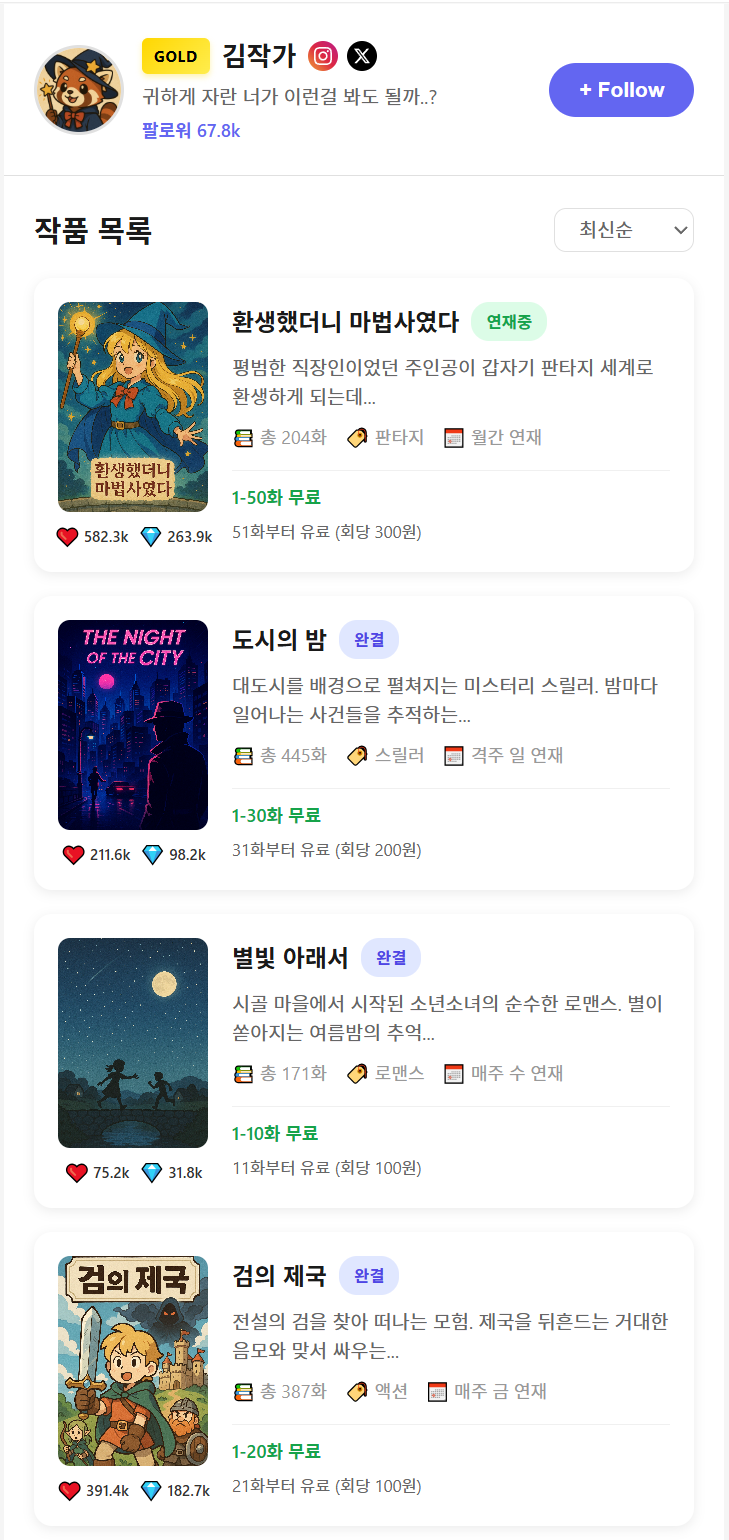This screenshot has height=1540, width=729.
Task: Open the author's X profile
Action: click(x=361, y=57)
